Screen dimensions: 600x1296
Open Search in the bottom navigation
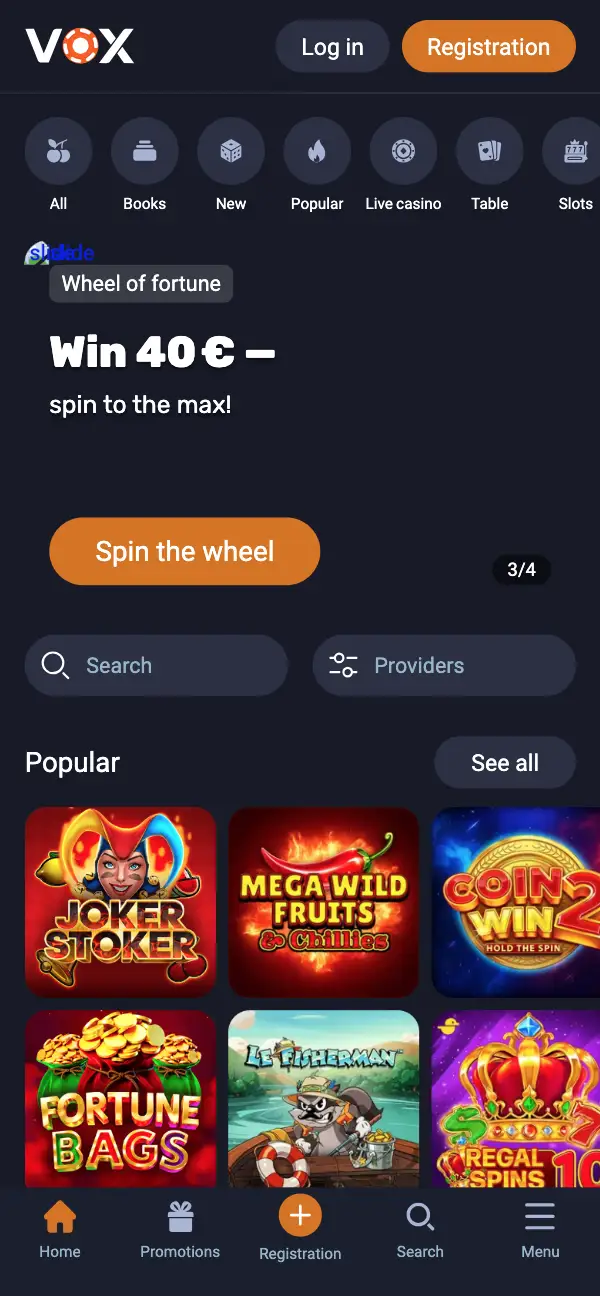click(x=420, y=1231)
